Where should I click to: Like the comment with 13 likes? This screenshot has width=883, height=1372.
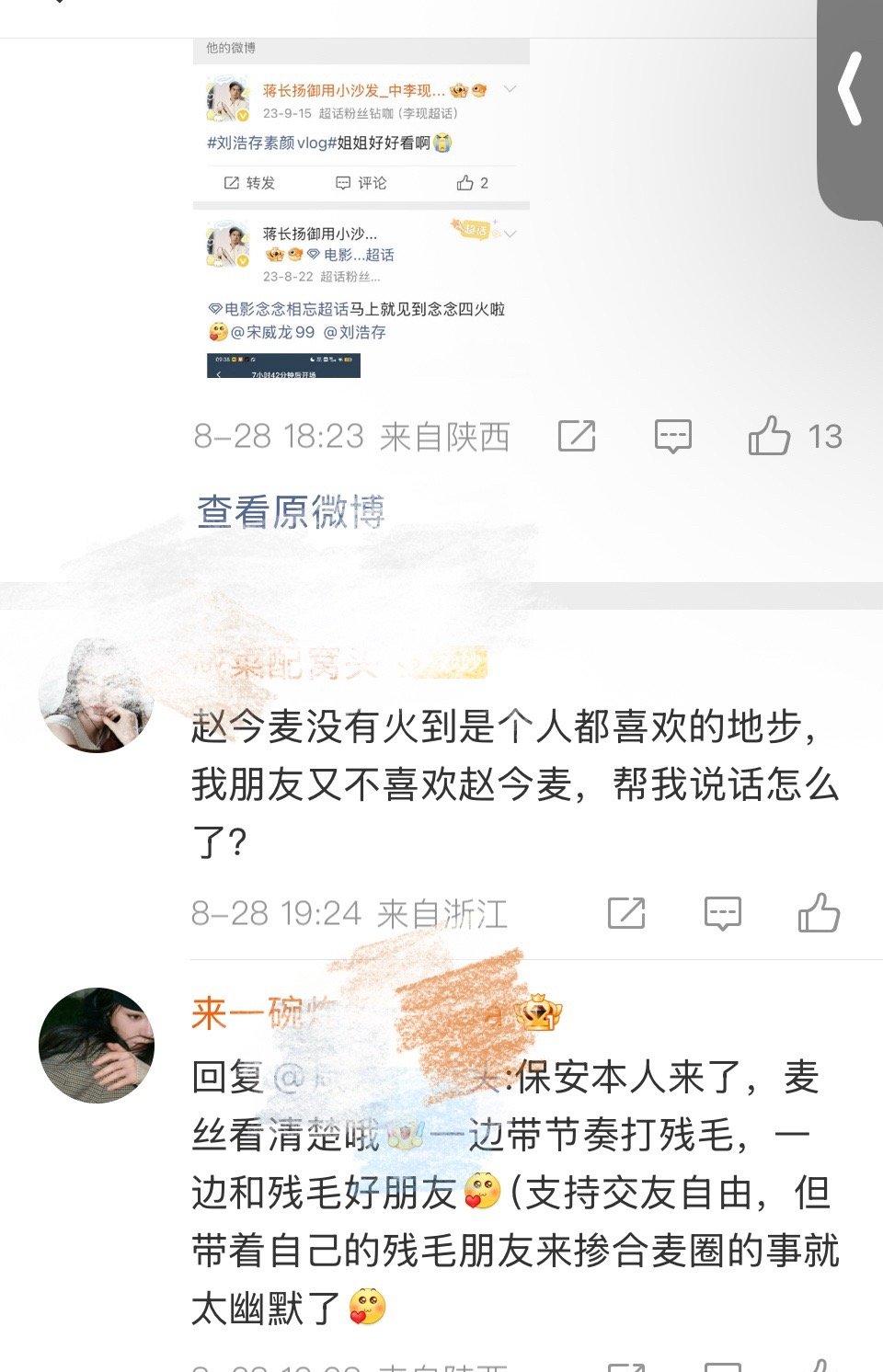(x=770, y=436)
